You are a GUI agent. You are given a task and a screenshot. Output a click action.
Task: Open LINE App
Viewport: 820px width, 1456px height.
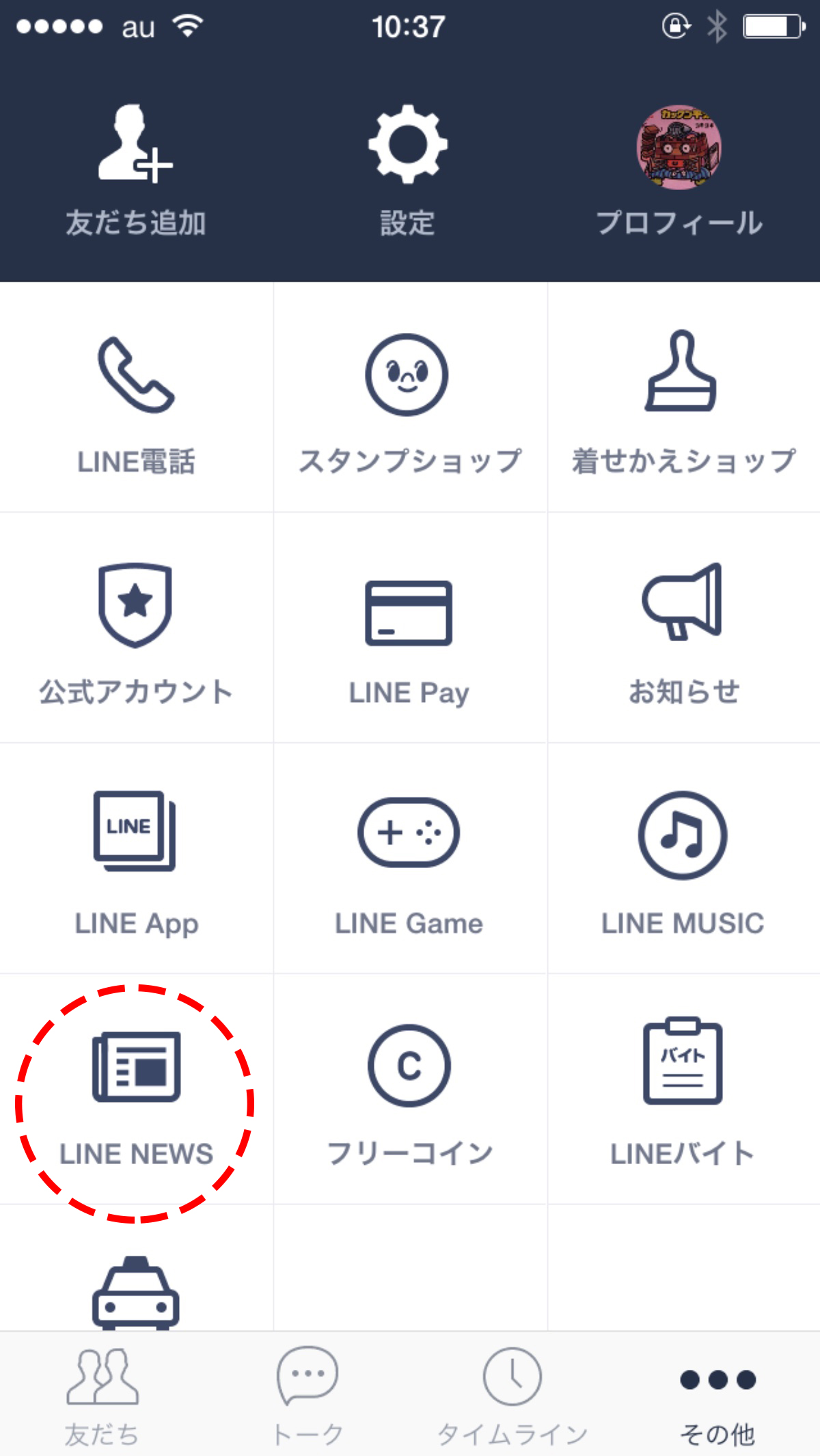pyautogui.click(x=136, y=860)
